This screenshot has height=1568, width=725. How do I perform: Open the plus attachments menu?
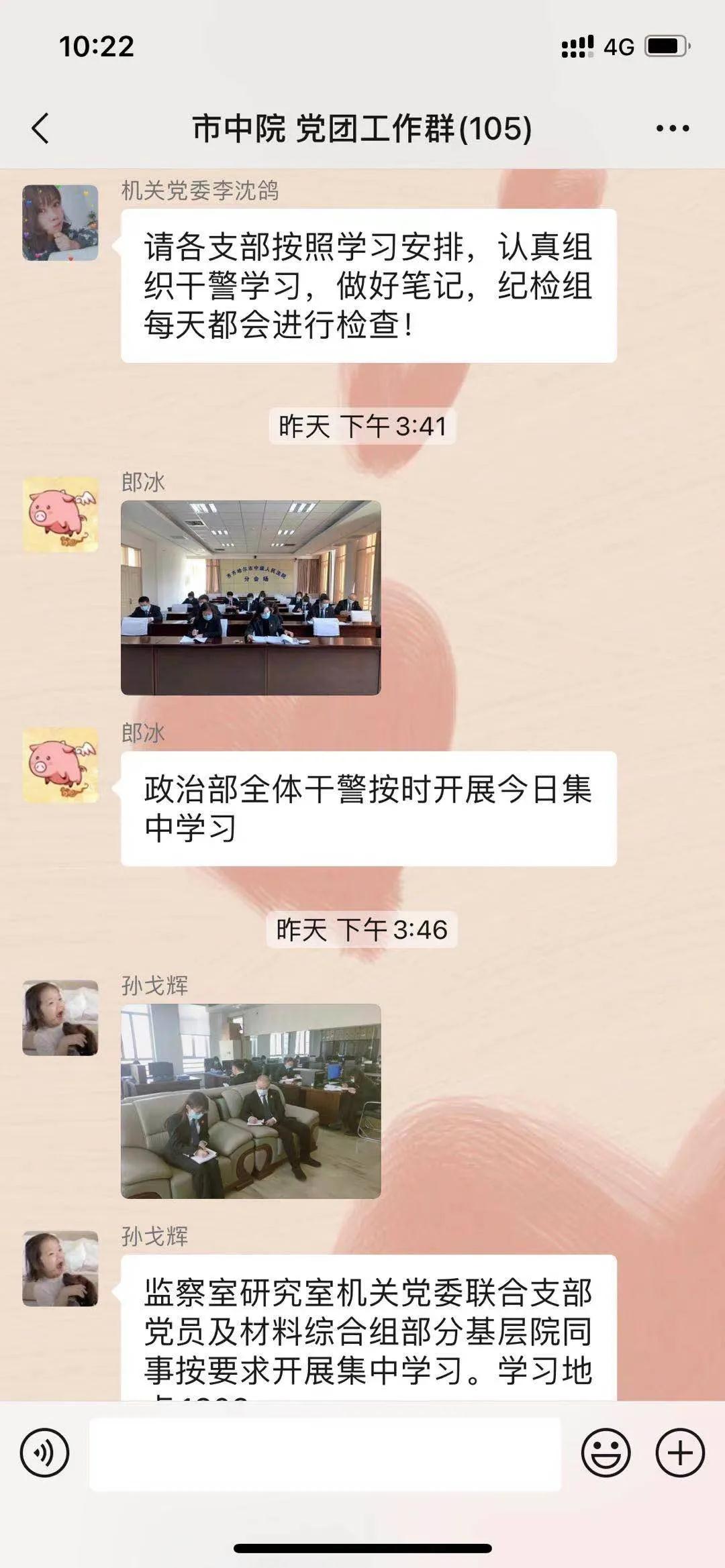click(x=679, y=1453)
